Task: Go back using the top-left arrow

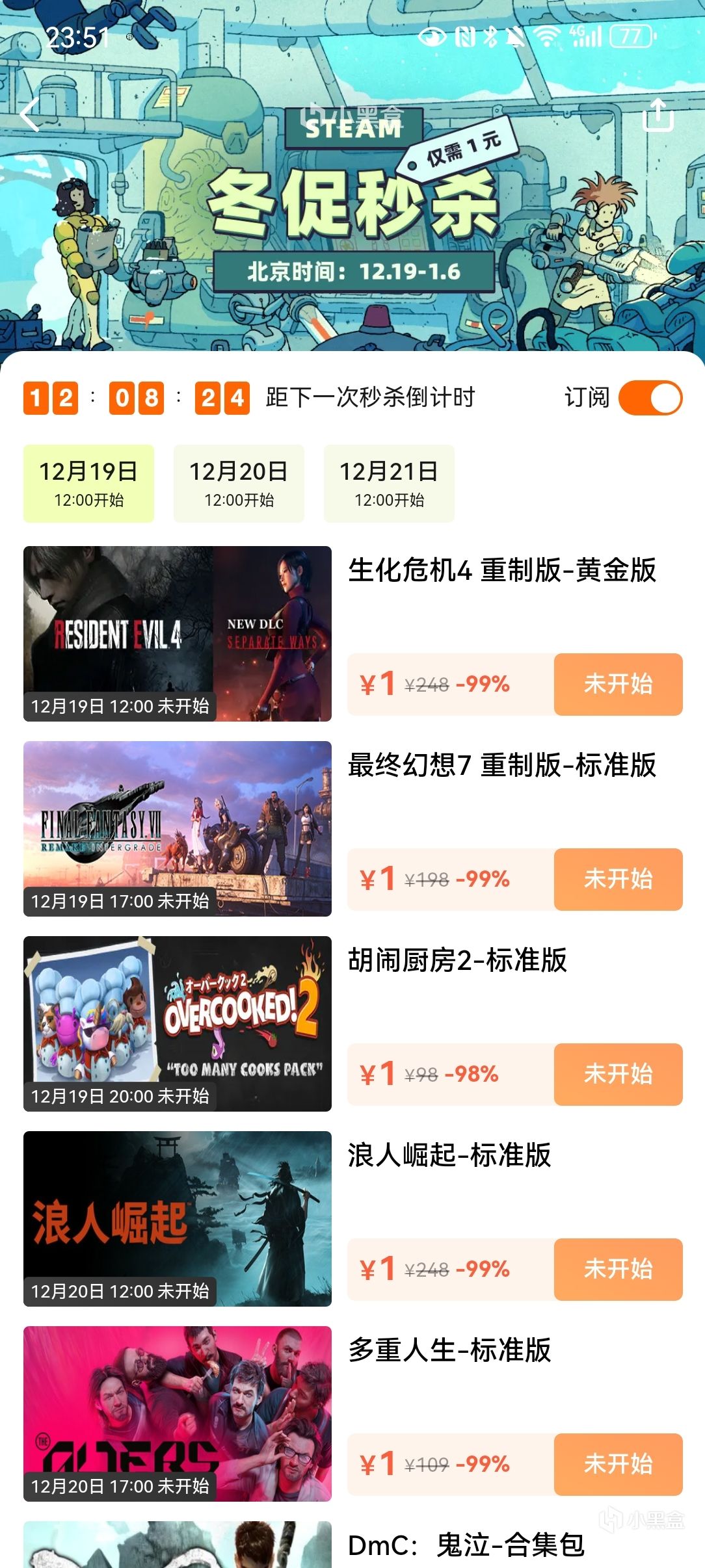Action: coord(30,116)
